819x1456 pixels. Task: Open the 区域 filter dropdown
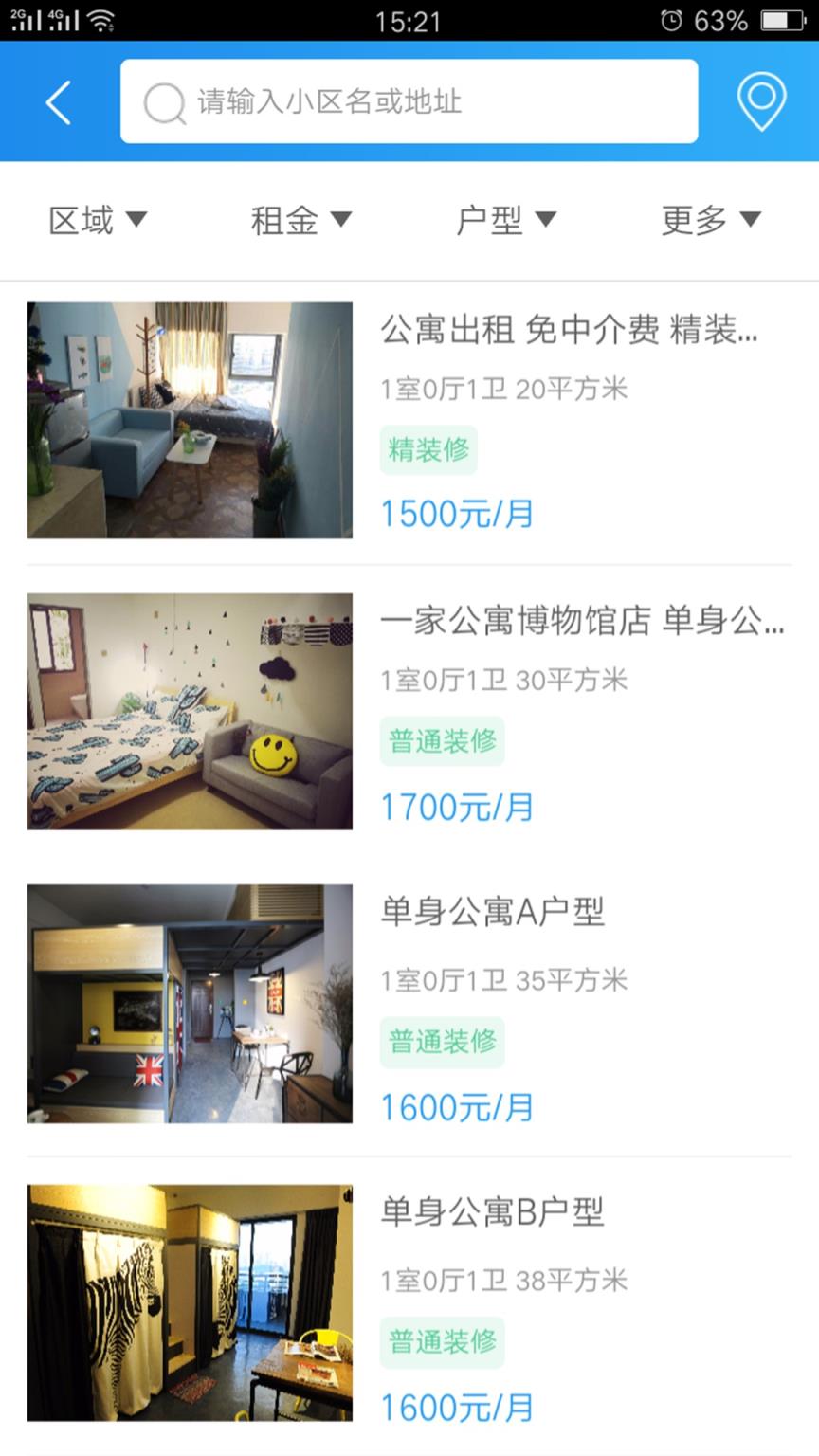coord(98,219)
